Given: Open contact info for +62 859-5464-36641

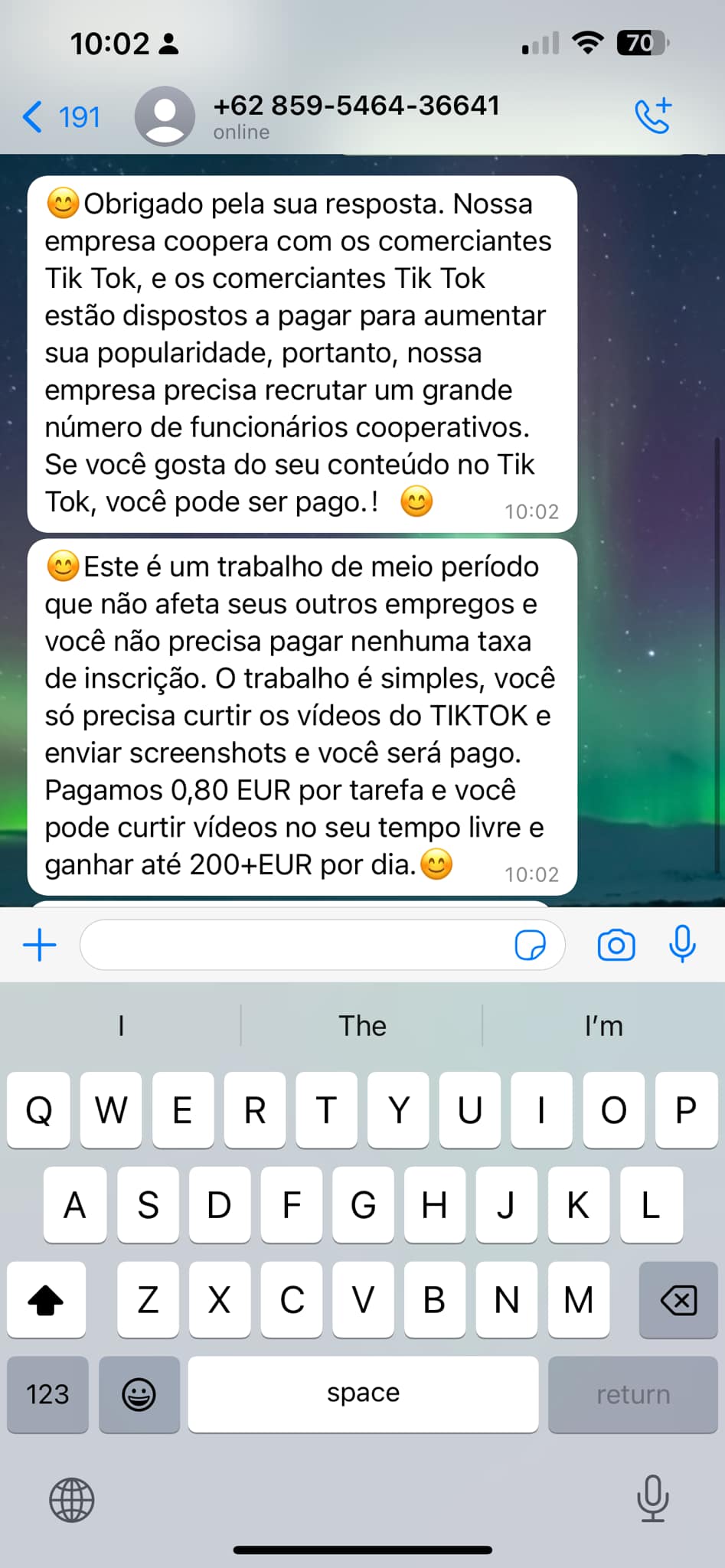Looking at the screenshot, I should pos(357,116).
